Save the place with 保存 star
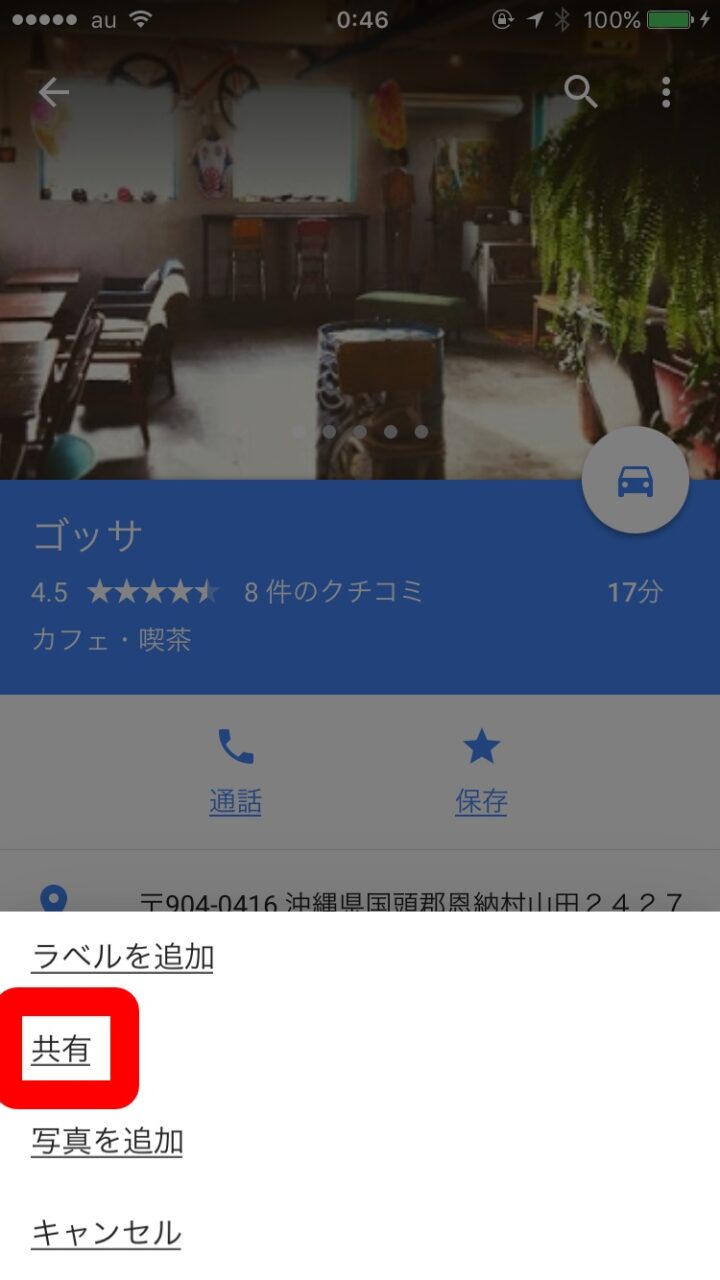 click(x=481, y=771)
